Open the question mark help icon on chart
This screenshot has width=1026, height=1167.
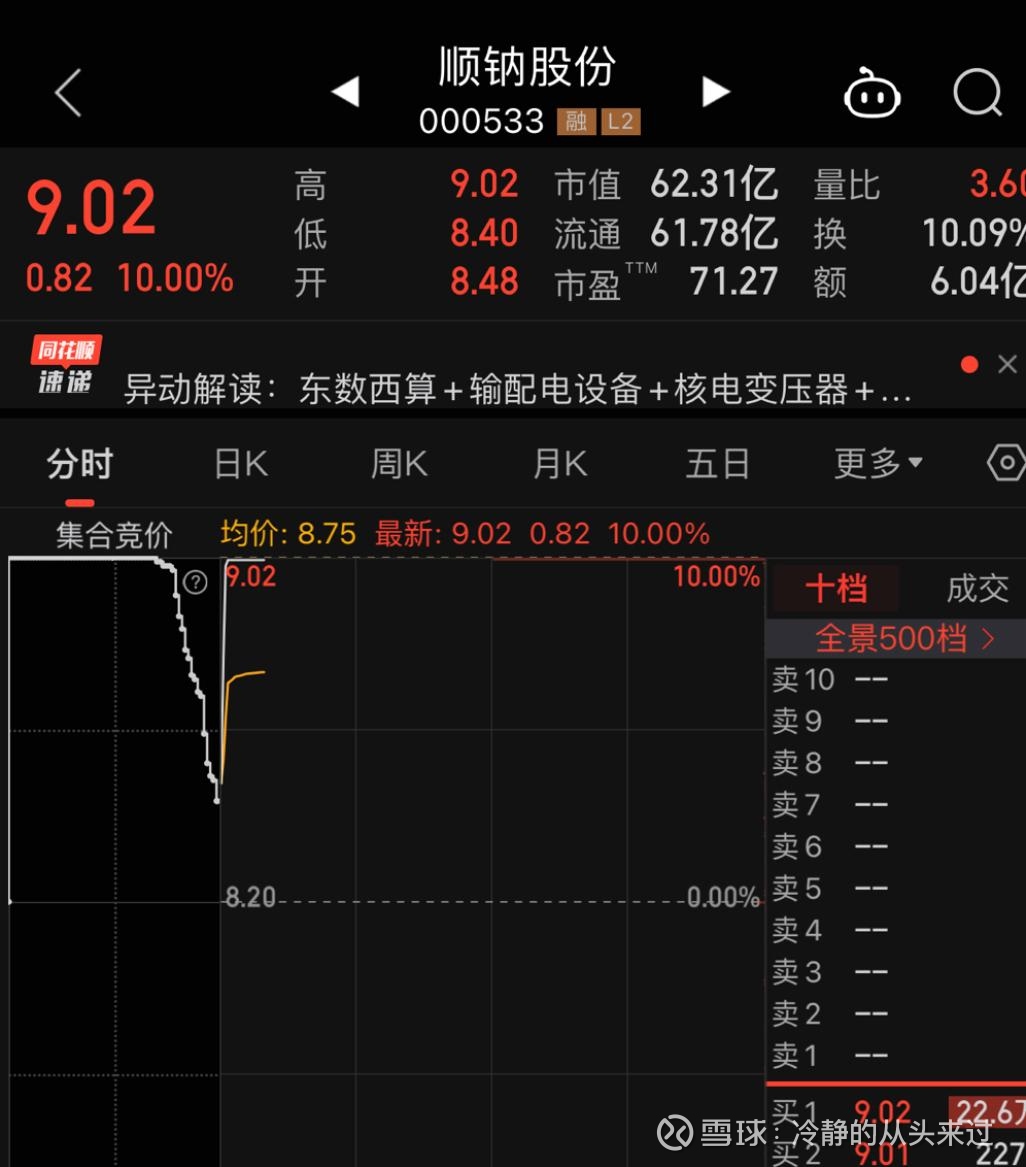196,581
